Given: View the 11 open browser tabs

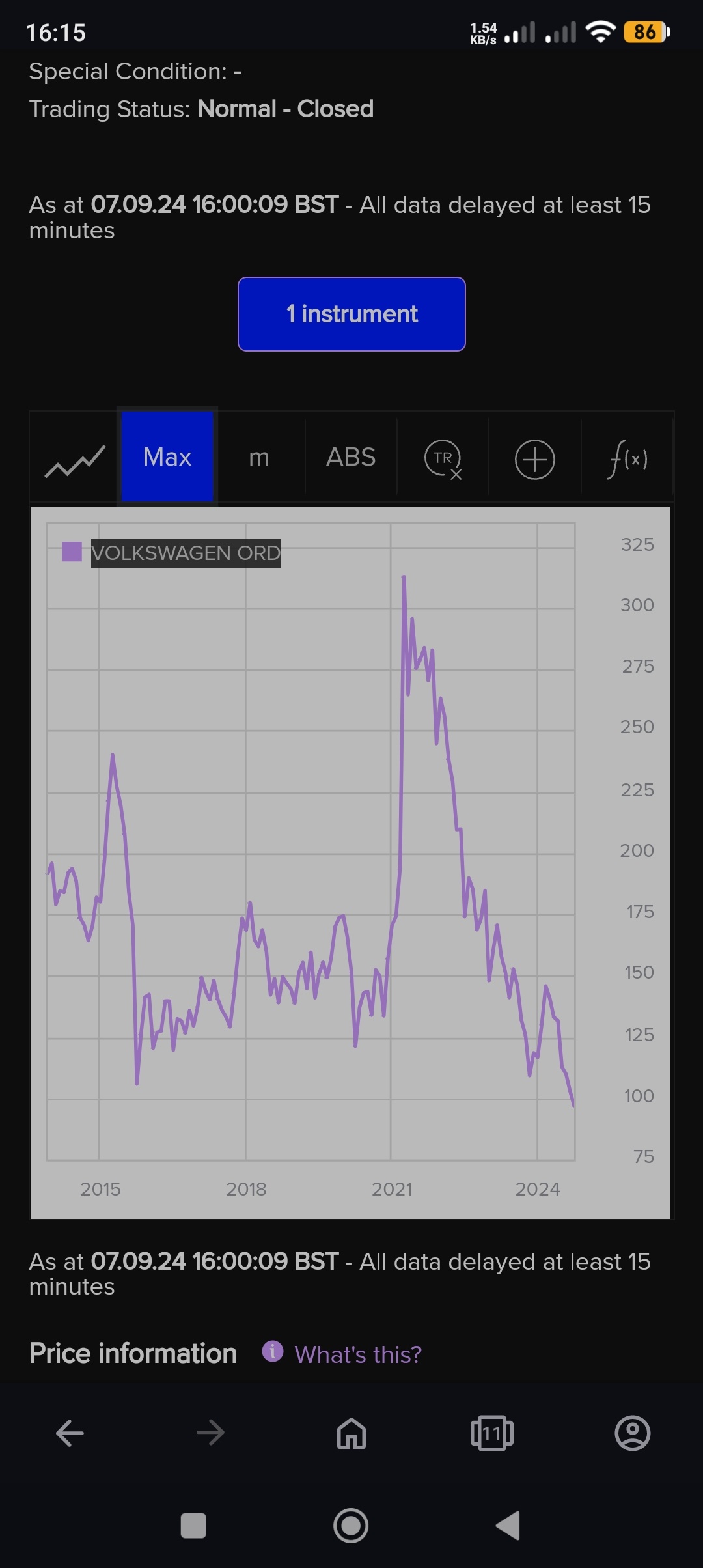Looking at the screenshot, I should 492,1433.
